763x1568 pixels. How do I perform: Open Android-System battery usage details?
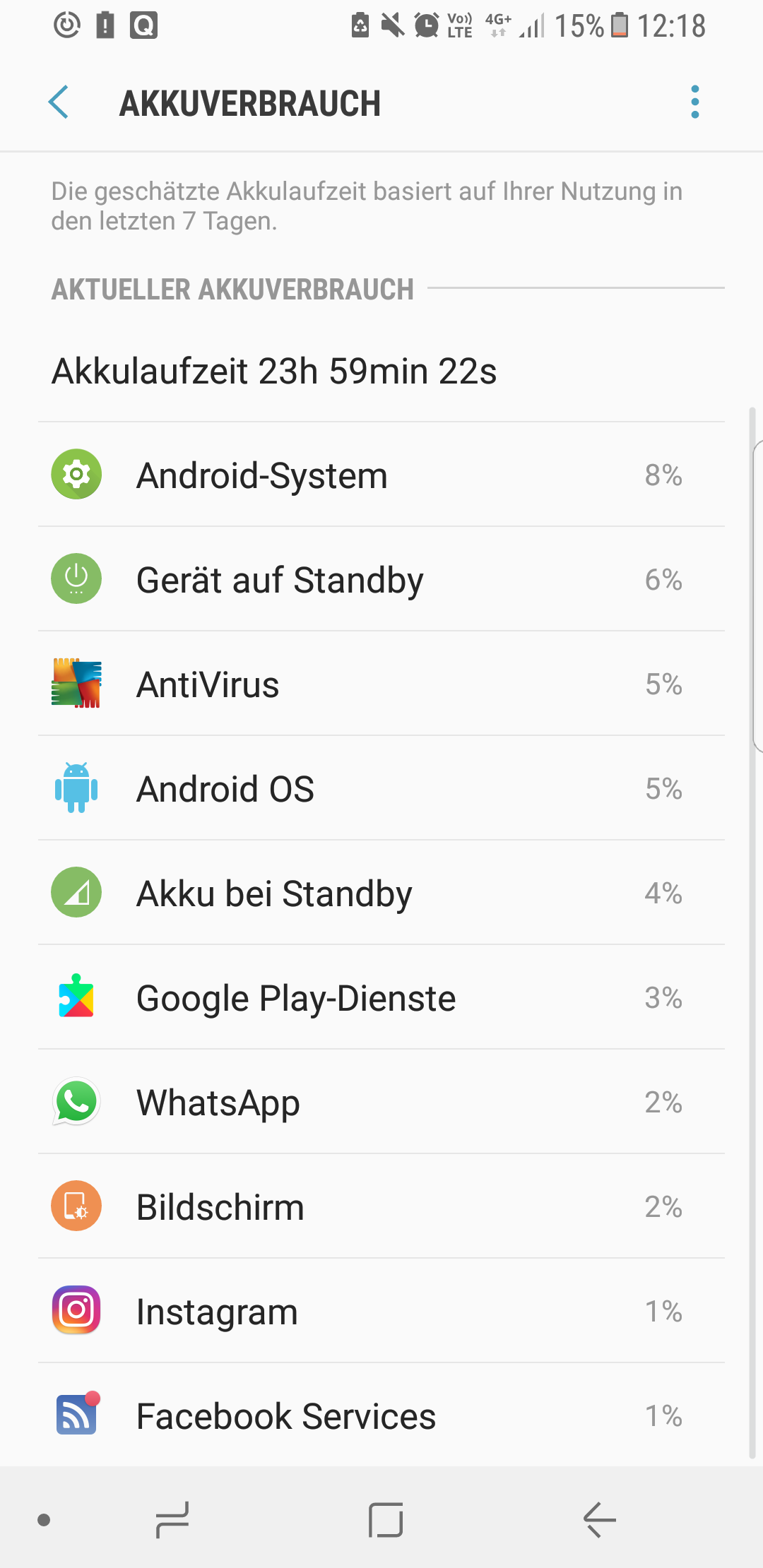[x=381, y=475]
